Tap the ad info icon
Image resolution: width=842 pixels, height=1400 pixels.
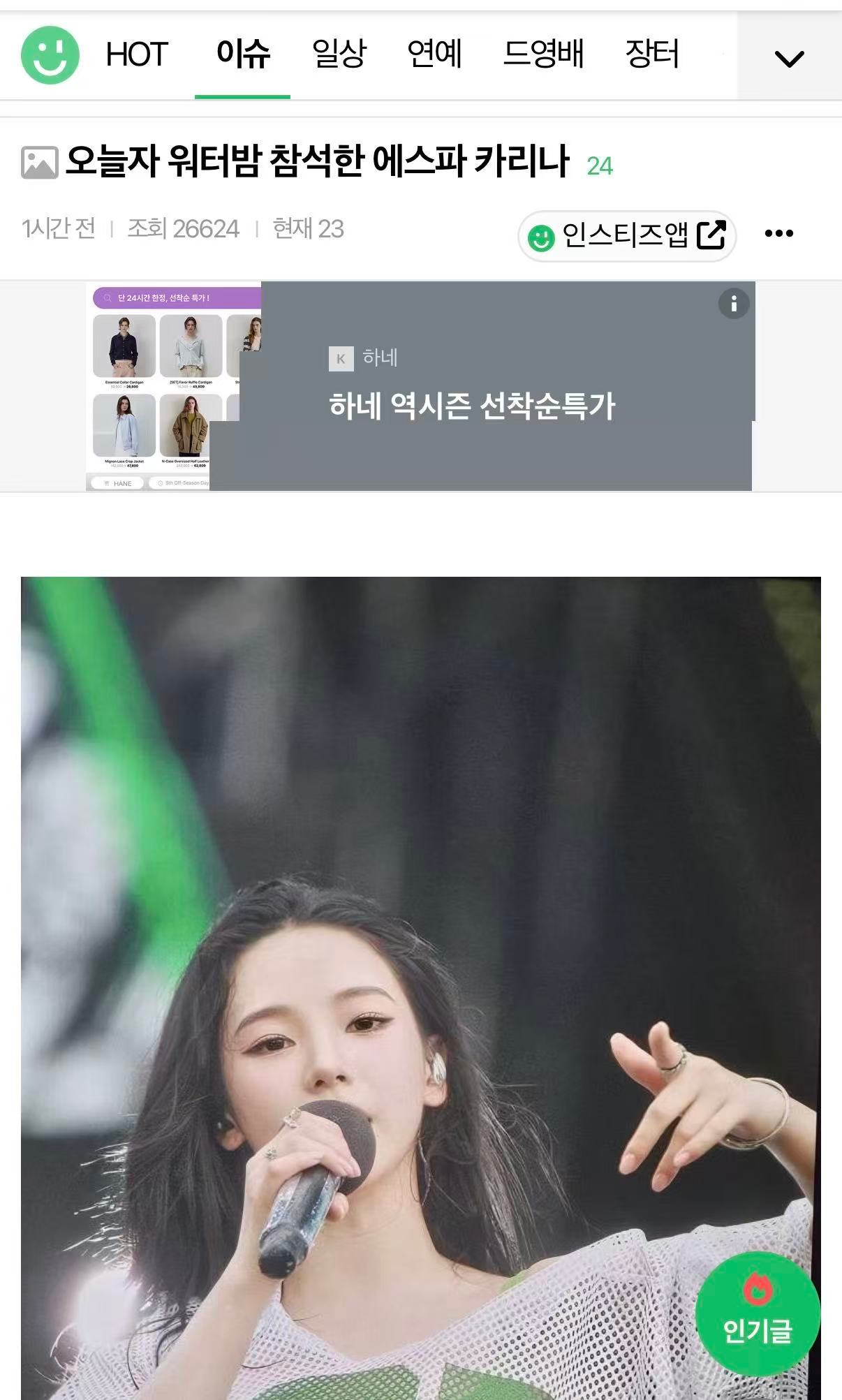tap(734, 304)
